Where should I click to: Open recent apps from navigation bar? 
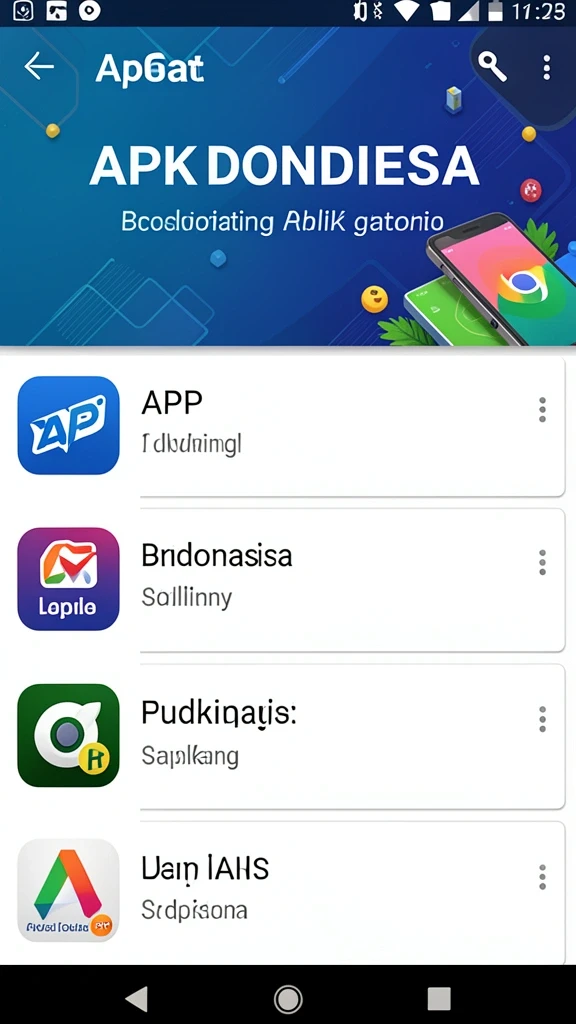439,999
